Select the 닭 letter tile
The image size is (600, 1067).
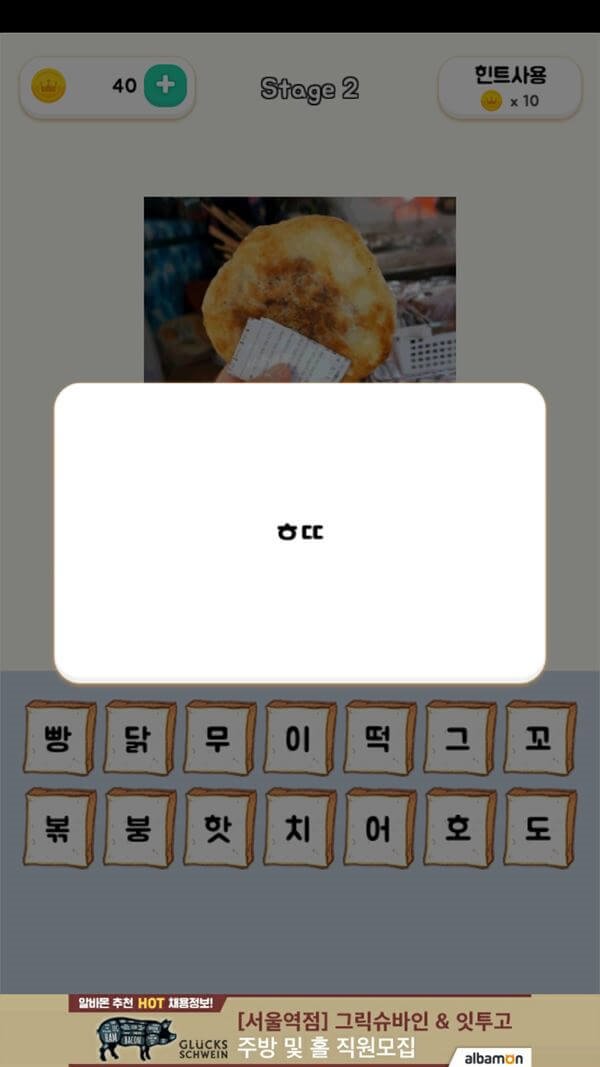point(140,739)
